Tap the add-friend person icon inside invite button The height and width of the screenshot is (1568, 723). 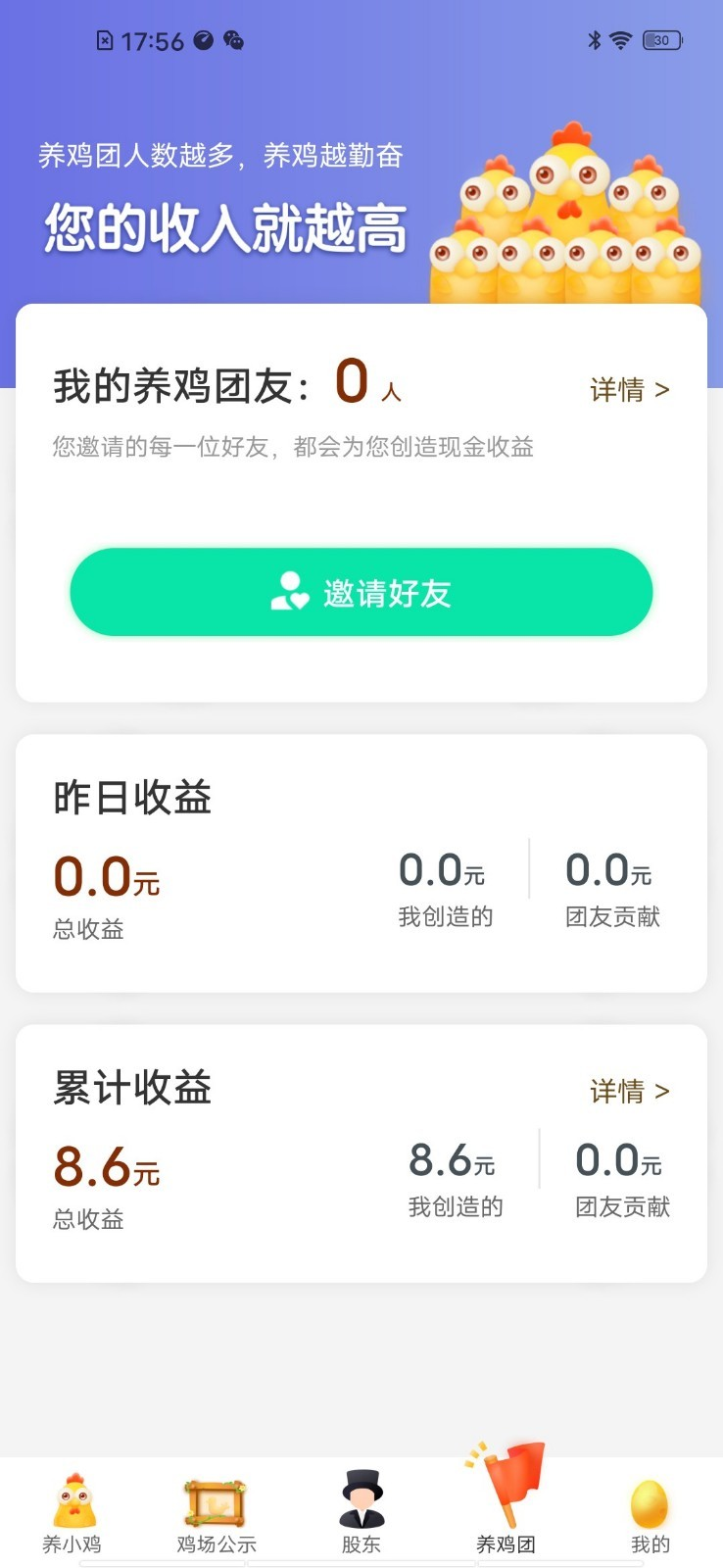pos(287,591)
